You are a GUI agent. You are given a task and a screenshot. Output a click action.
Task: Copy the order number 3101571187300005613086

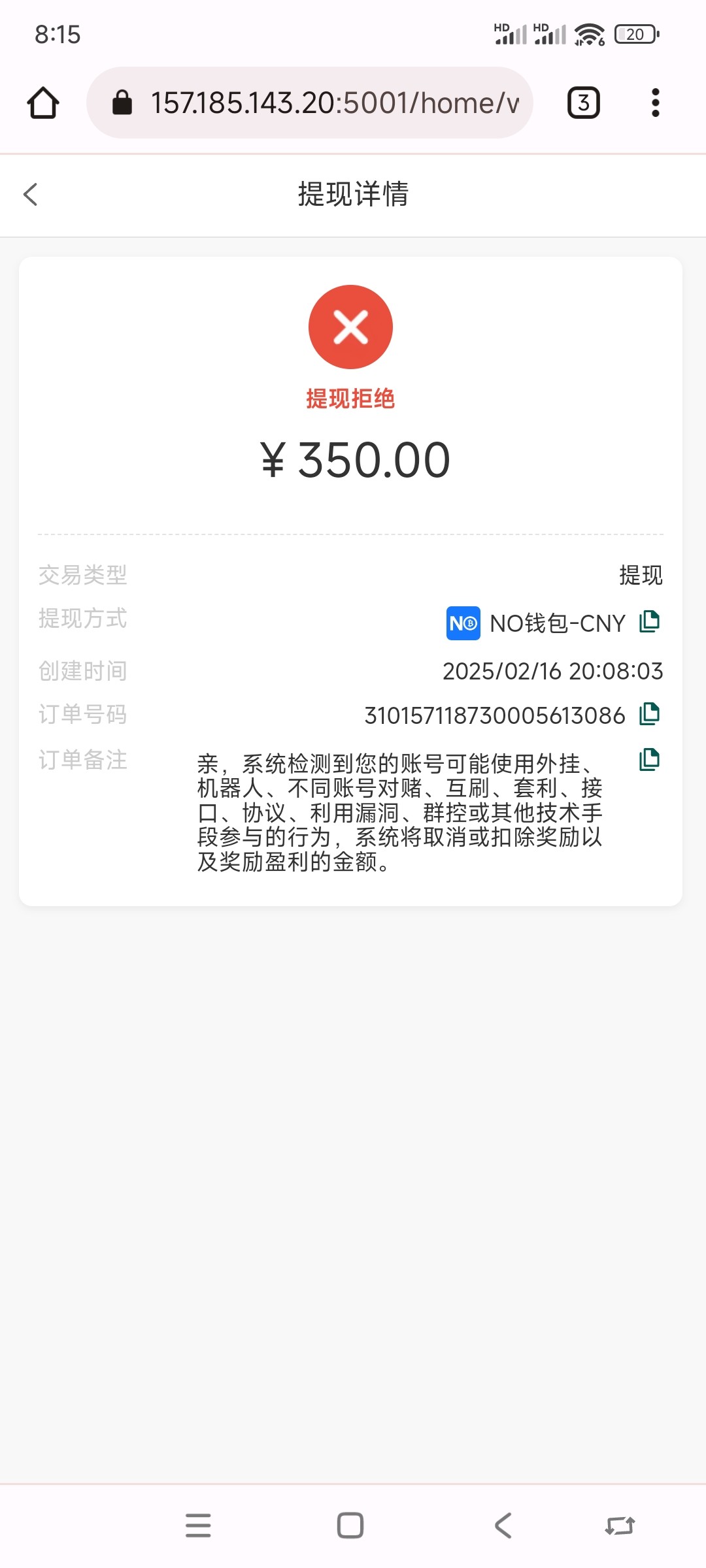[649, 713]
